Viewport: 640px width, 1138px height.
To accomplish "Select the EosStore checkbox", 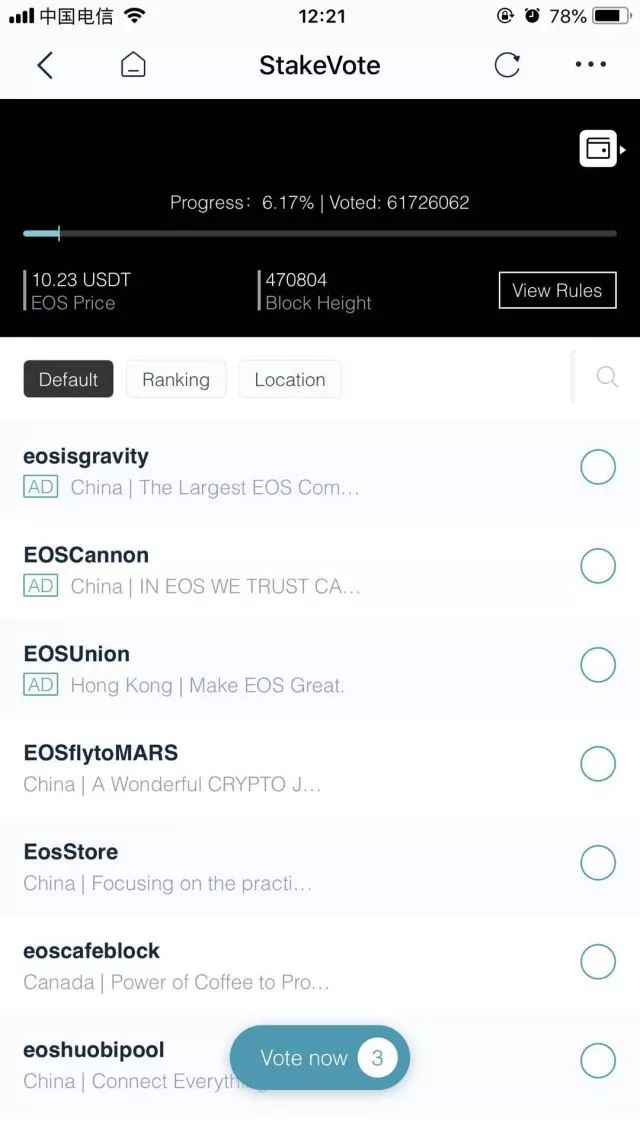I will [x=598, y=863].
